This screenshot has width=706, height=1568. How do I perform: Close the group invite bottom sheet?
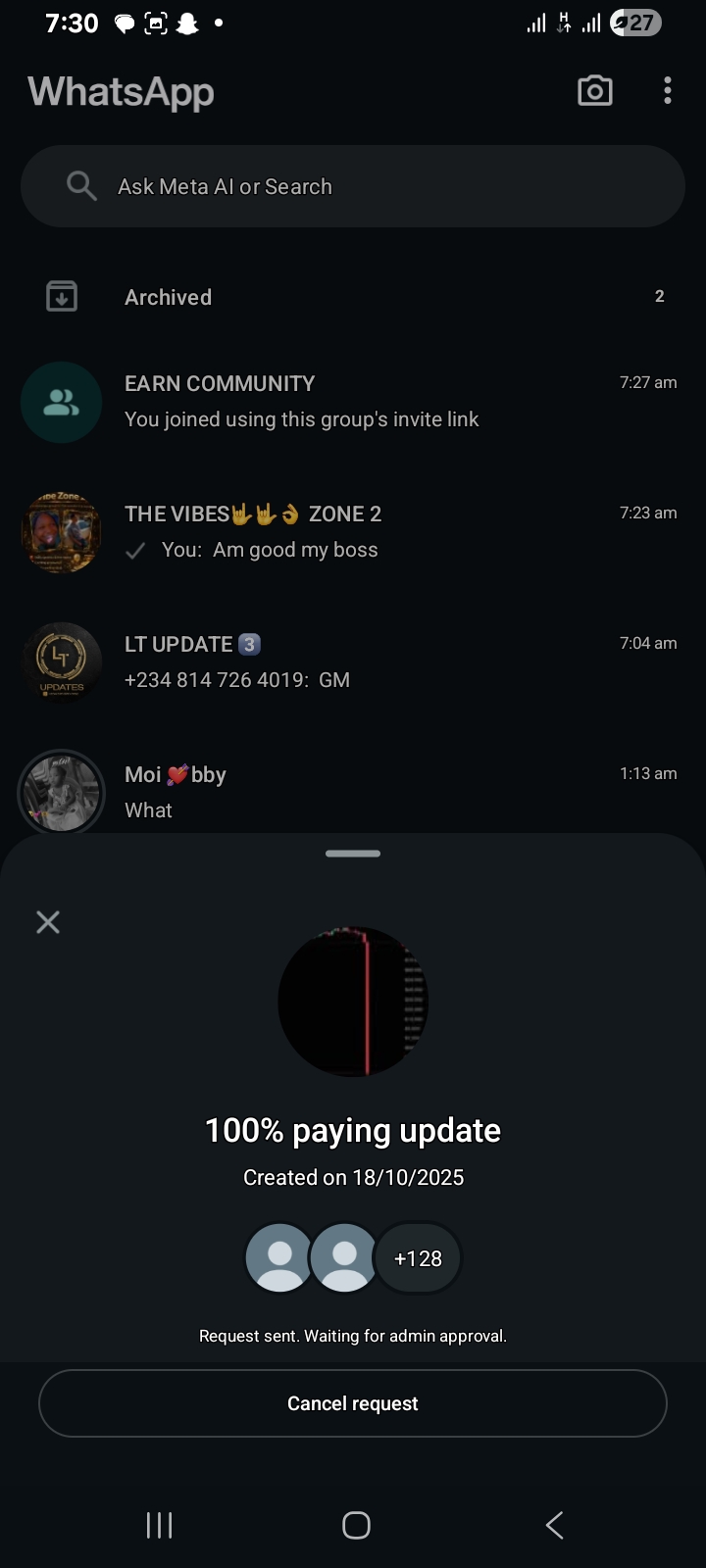48,921
